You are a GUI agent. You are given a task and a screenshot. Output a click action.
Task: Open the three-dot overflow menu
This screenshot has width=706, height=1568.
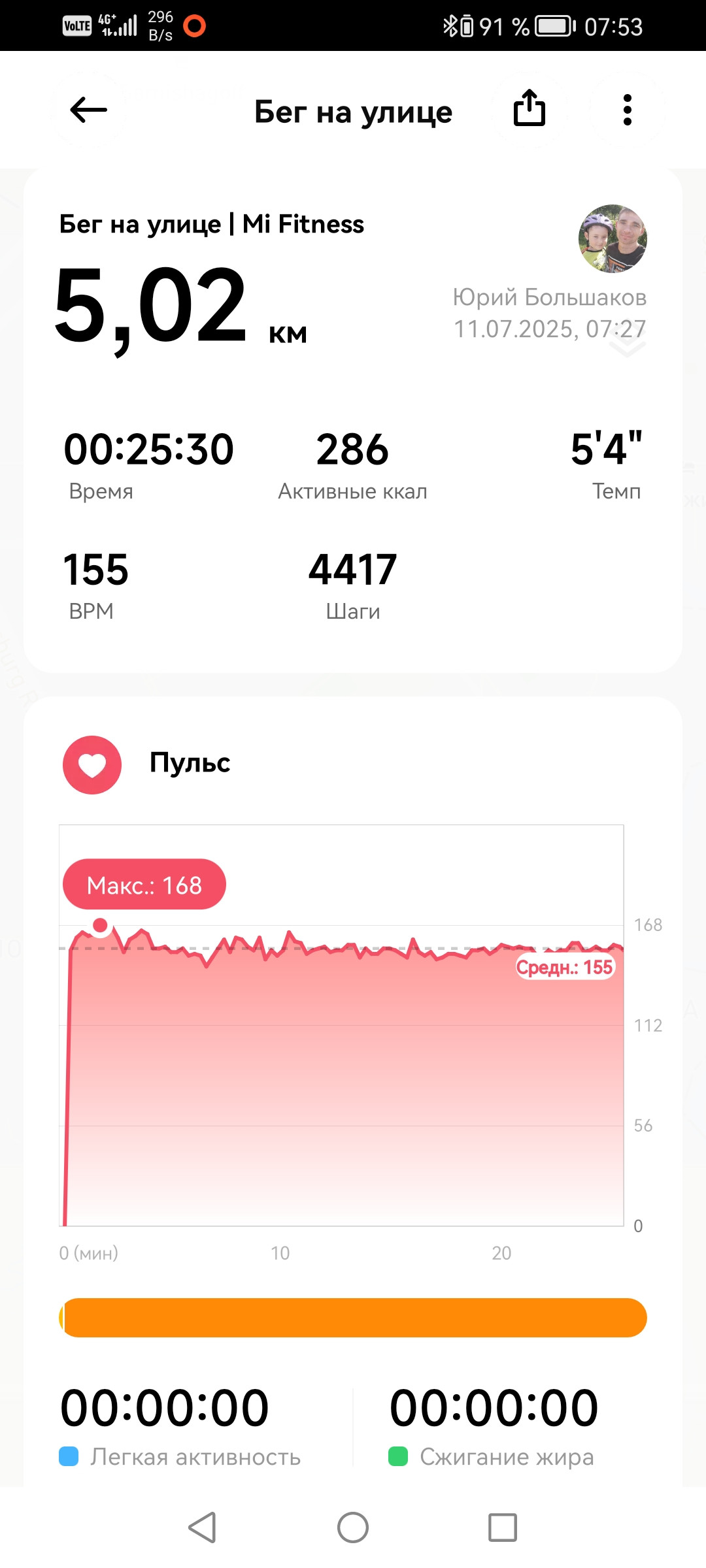tap(628, 110)
